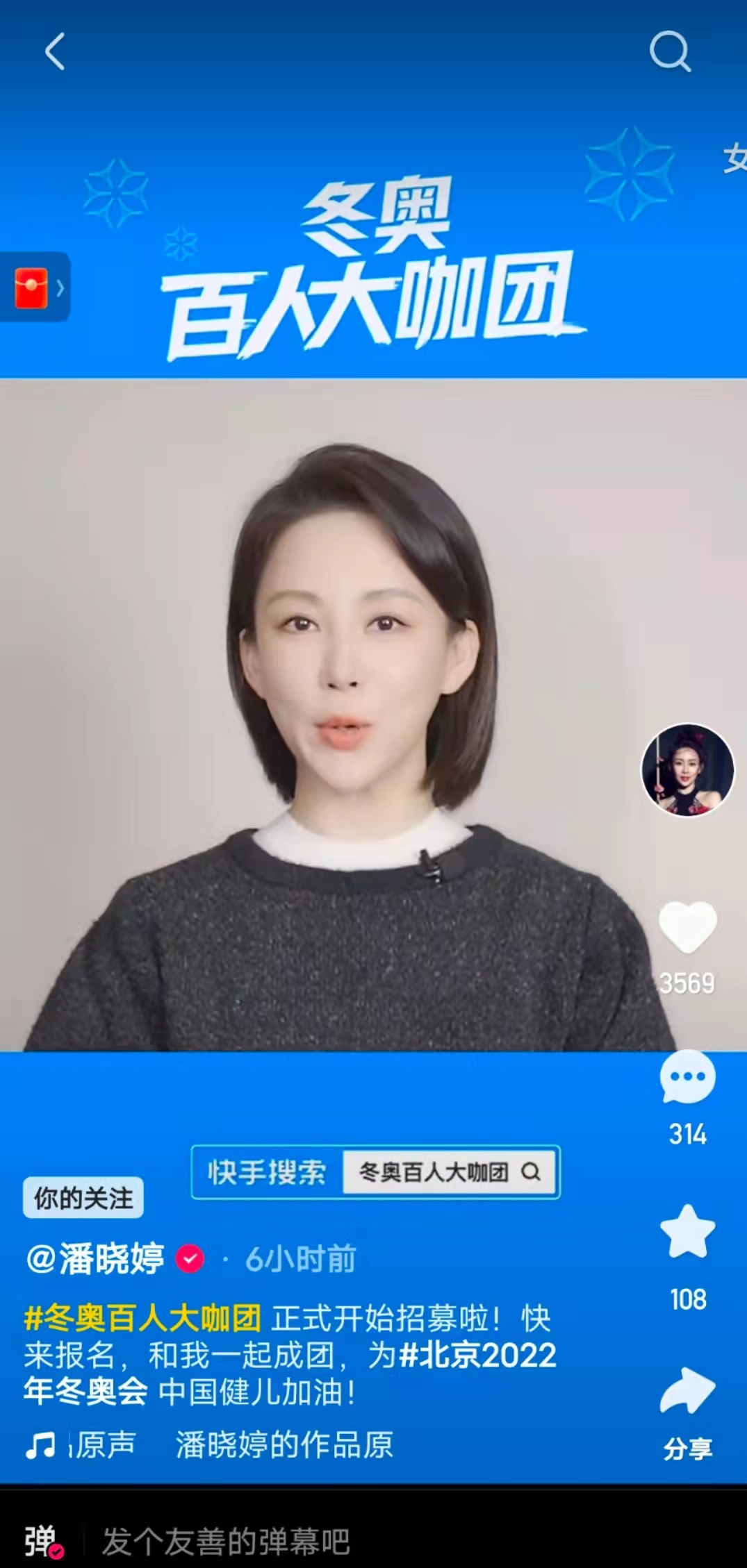Go back using the top-left arrow

coord(55,51)
